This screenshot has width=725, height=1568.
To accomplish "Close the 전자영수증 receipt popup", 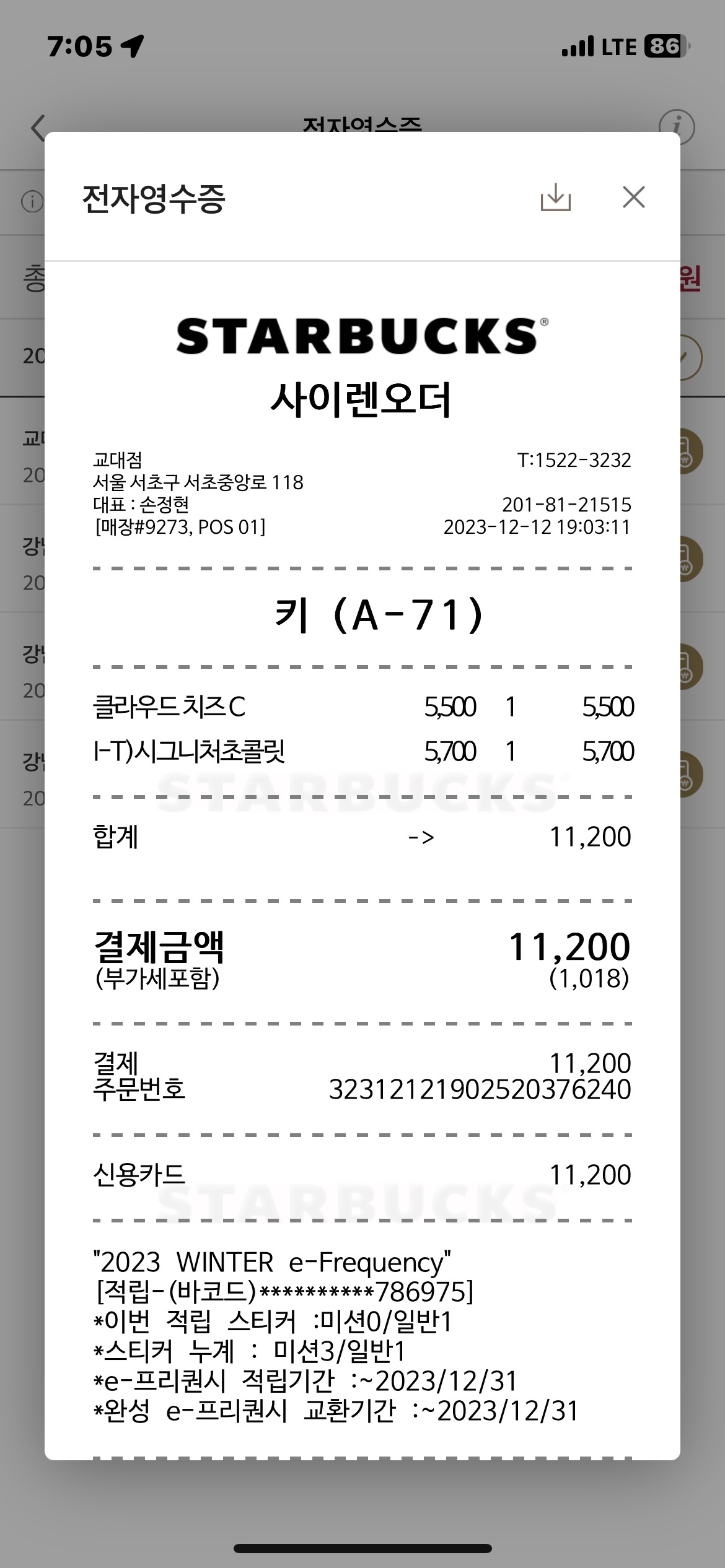I will point(633,198).
